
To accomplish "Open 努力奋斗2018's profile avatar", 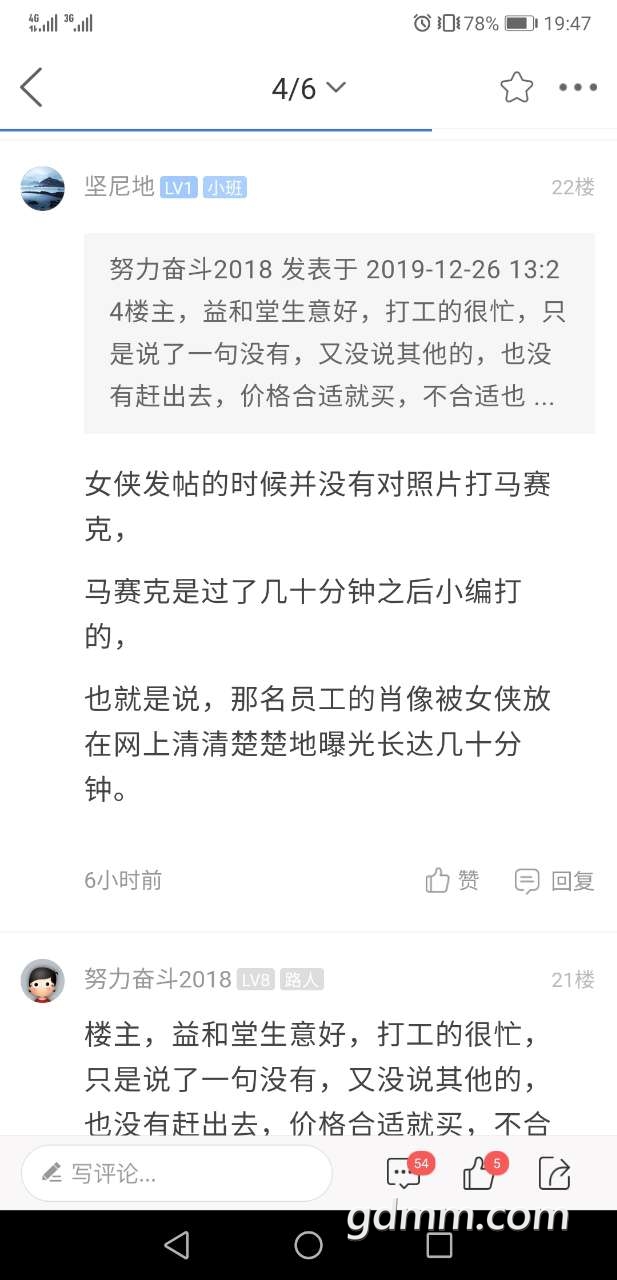I will pos(43,980).
